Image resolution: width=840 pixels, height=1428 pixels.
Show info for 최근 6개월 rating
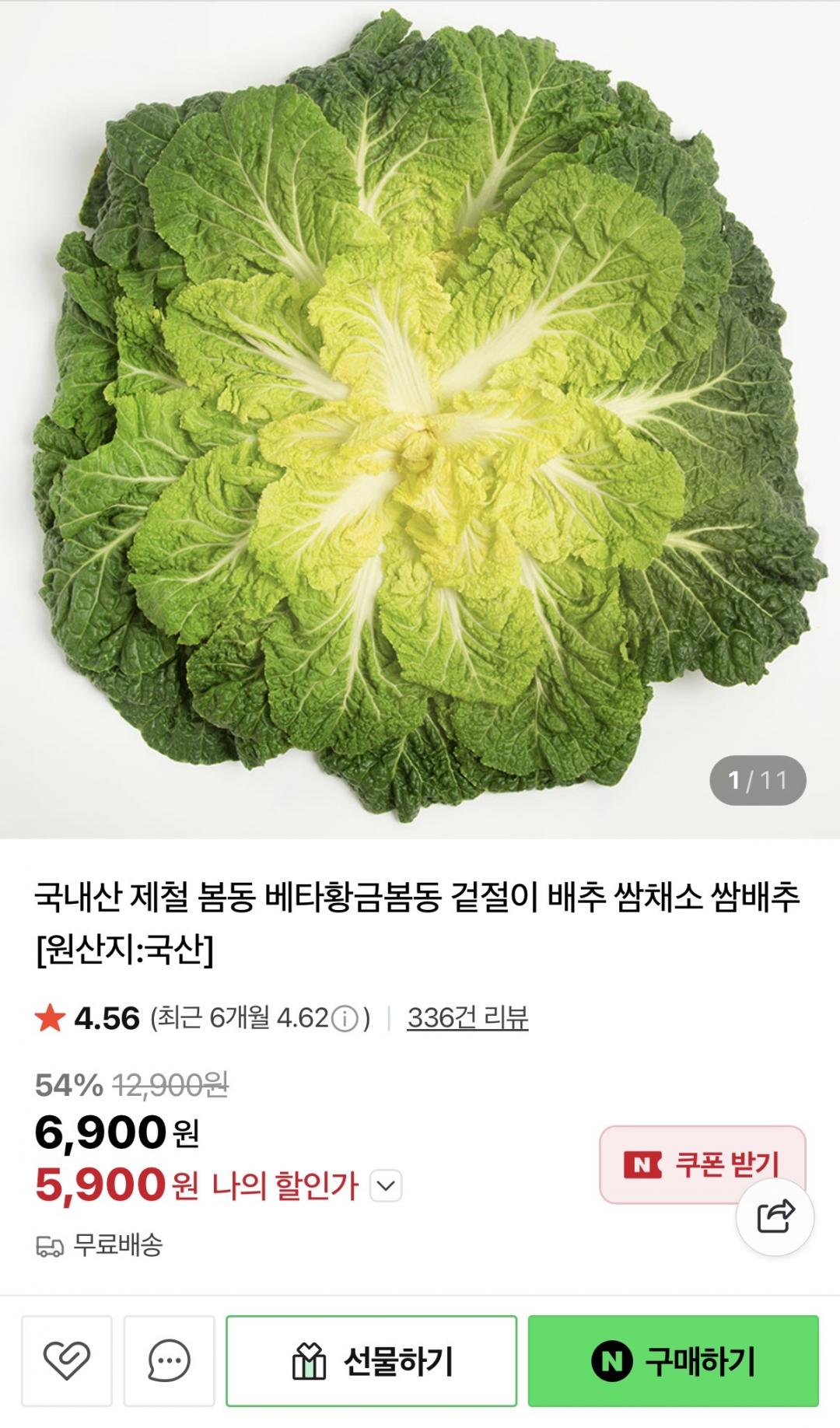click(345, 1018)
